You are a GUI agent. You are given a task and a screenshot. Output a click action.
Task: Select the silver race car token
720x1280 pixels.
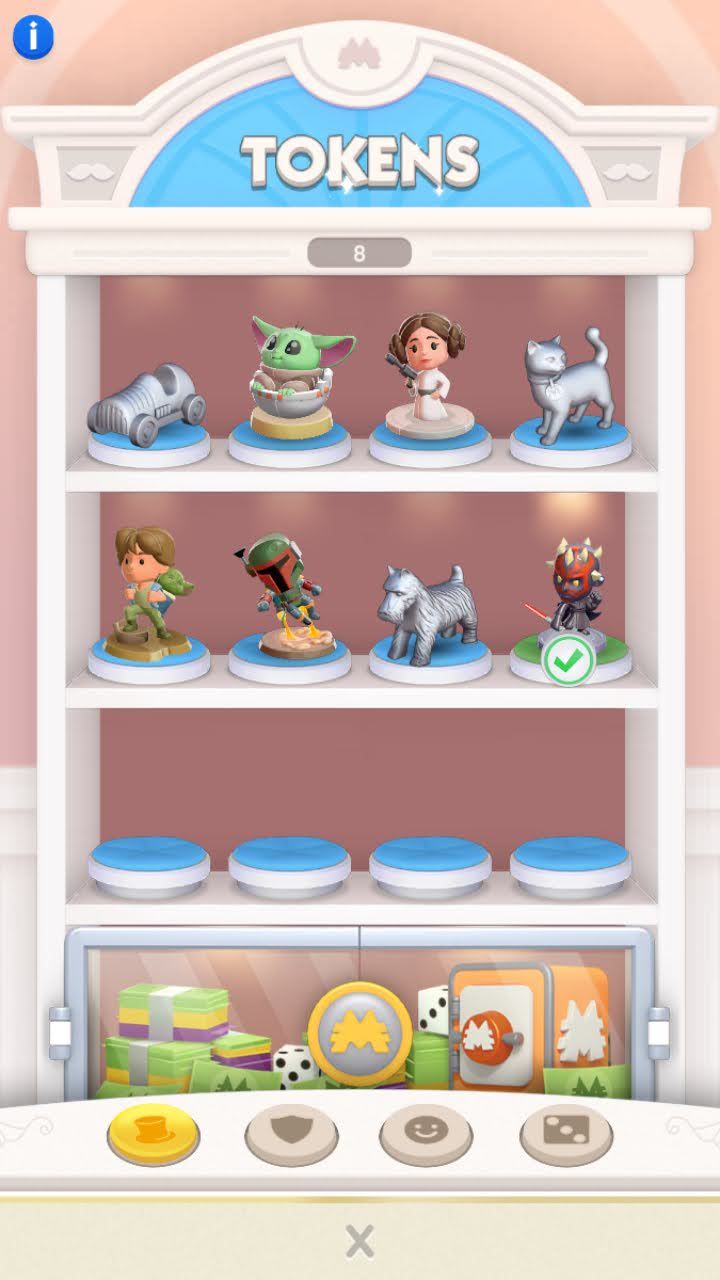(x=148, y=407)
